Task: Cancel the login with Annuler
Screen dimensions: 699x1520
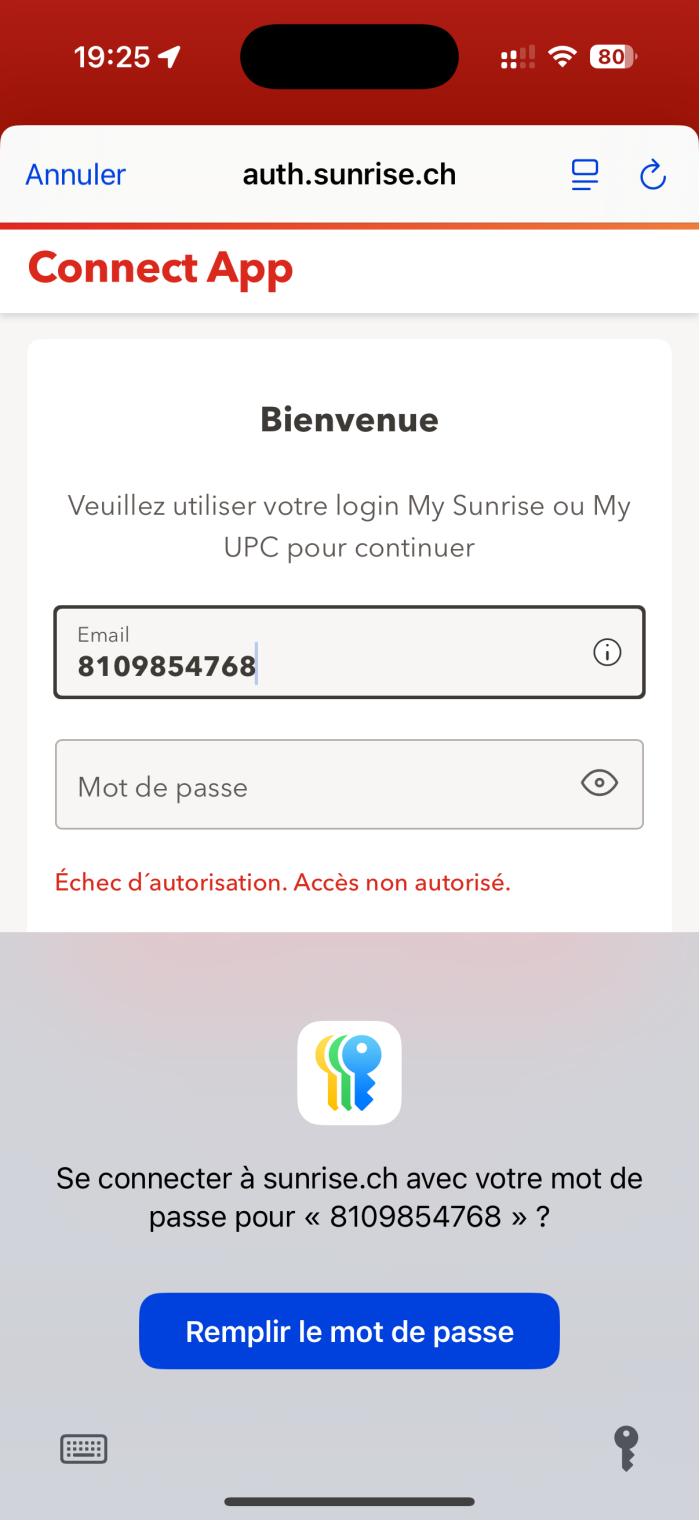Action: [76, 175]
